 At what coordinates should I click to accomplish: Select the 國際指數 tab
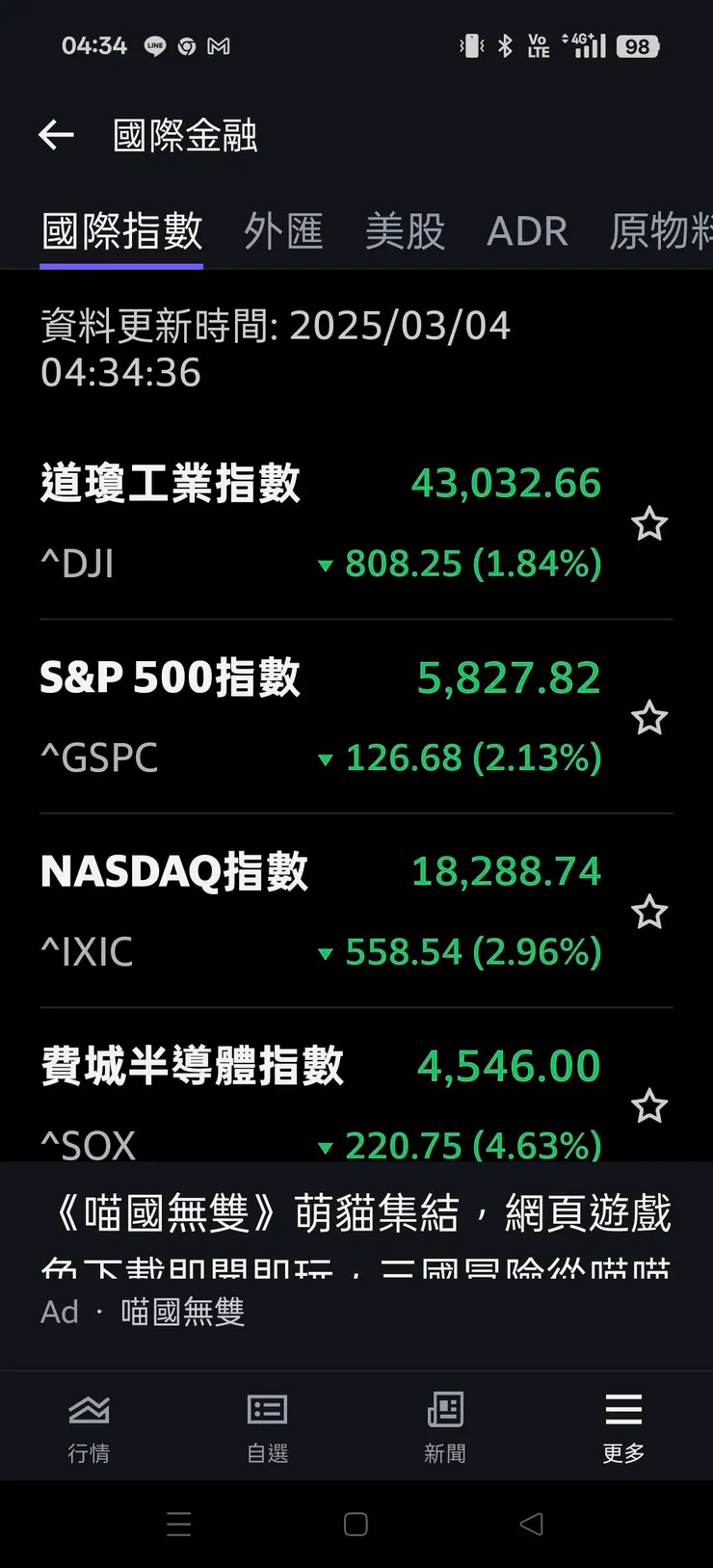121,231
